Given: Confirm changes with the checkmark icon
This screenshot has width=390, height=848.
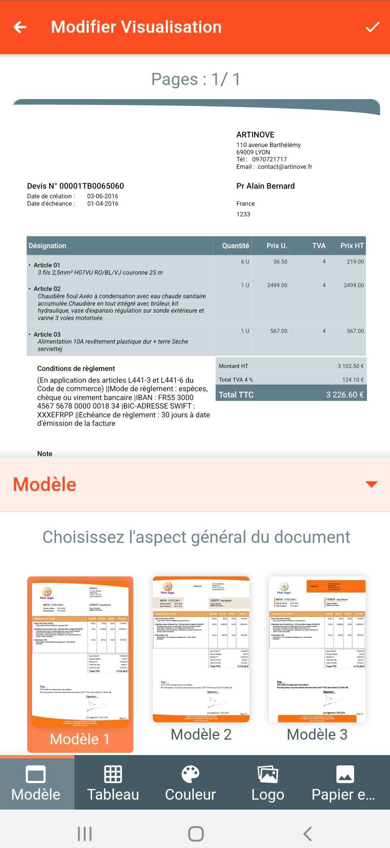Looking at the screenshot, I should pyautogui.click(x=372, y=27).
